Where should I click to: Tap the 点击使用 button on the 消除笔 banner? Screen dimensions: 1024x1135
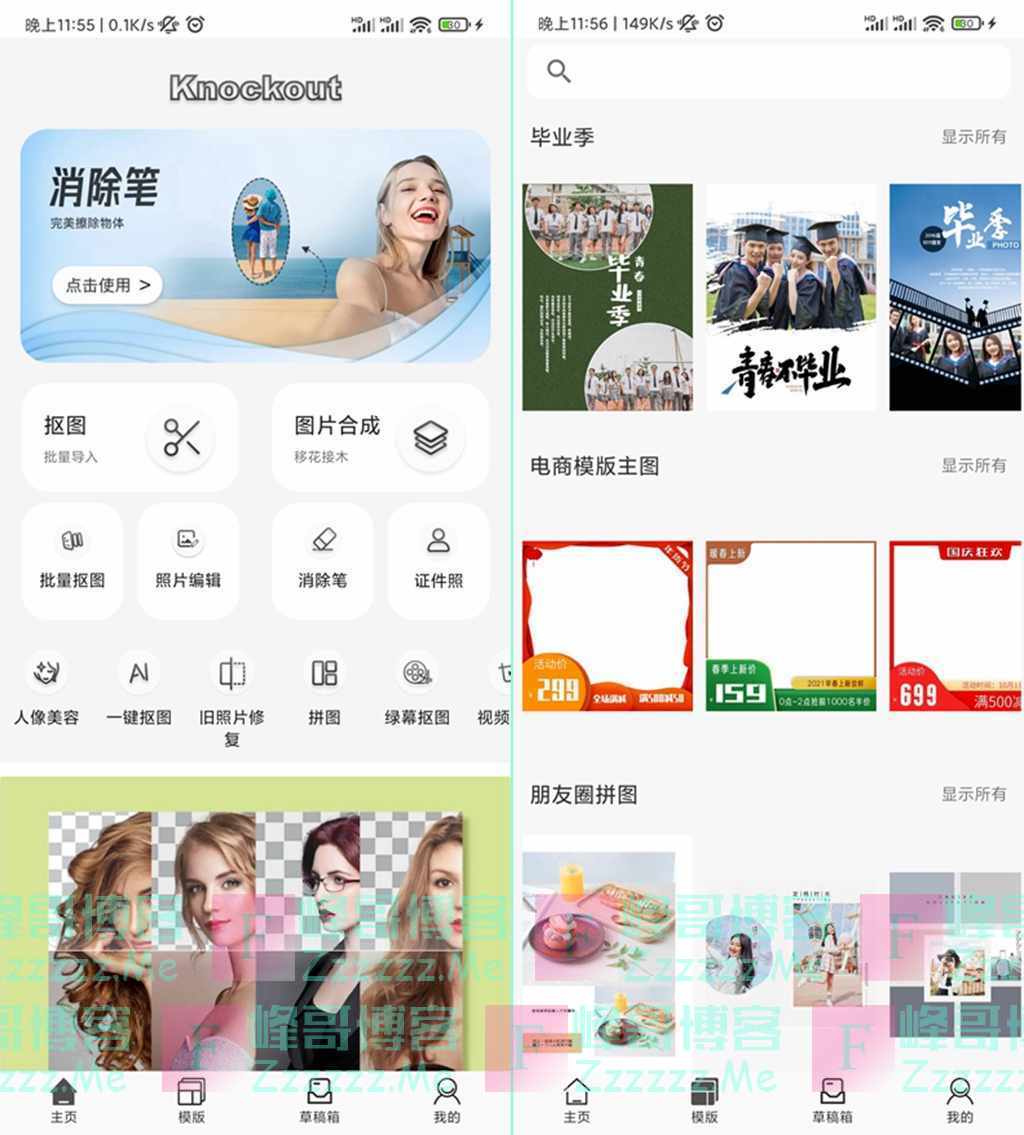pyautogui.click(x=107, y=285)
